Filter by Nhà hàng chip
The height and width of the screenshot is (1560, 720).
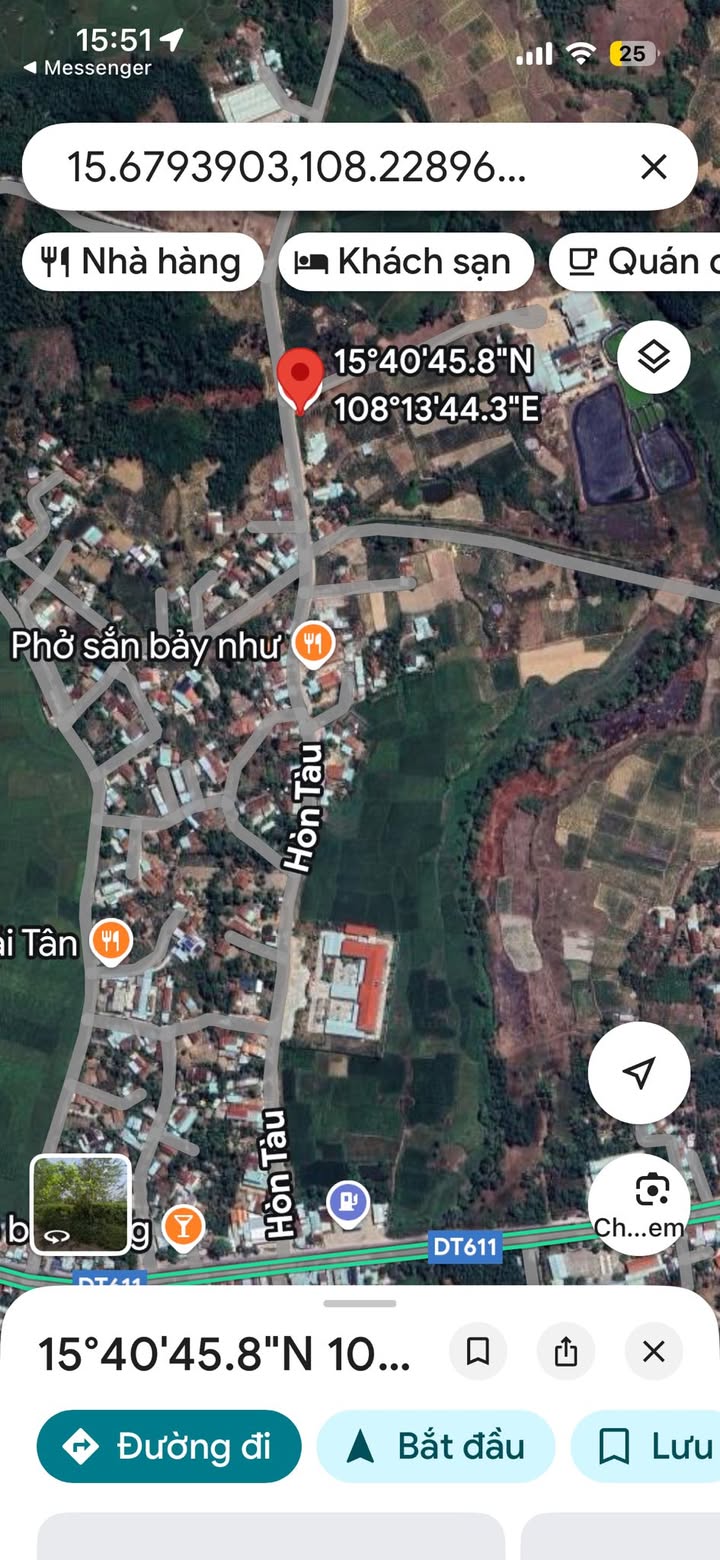click(x=142, y=262)
